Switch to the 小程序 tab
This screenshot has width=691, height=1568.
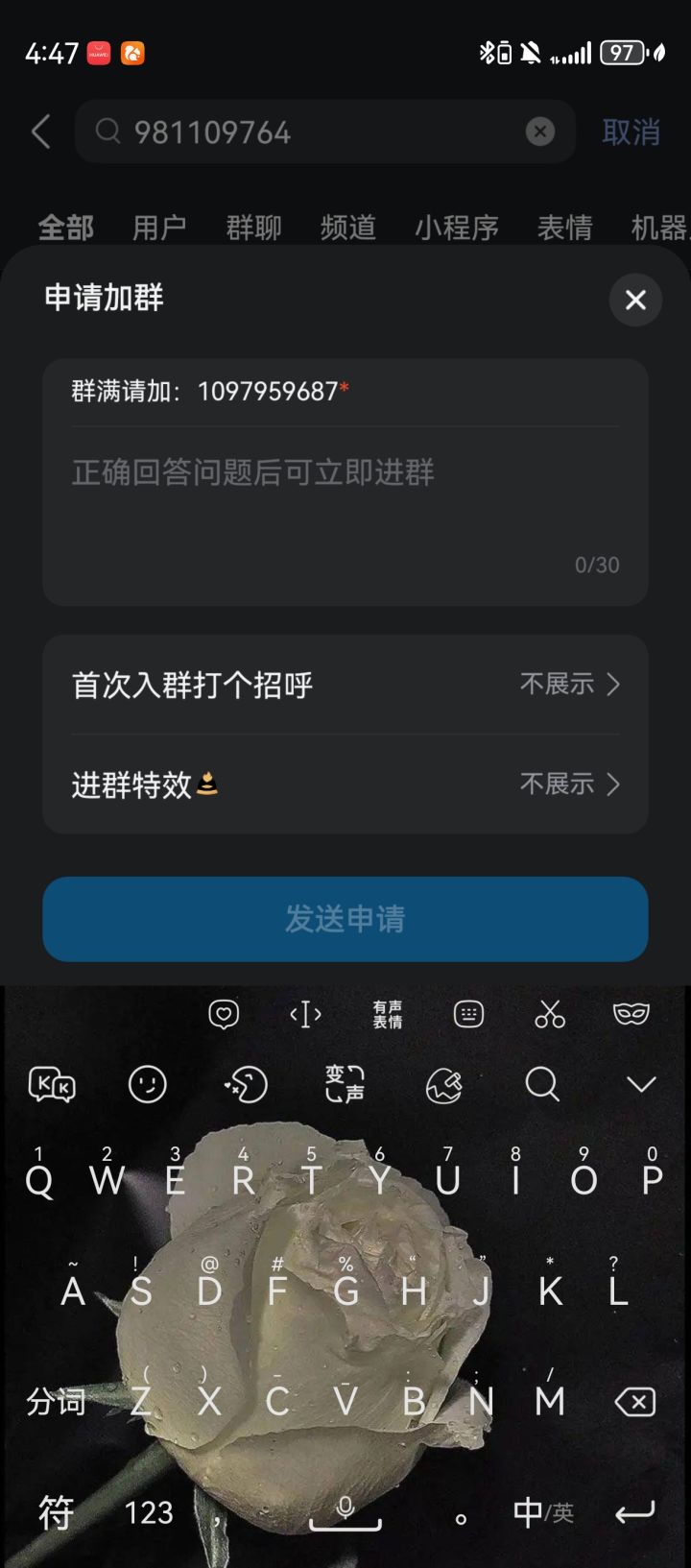click(x=457, y=227)
